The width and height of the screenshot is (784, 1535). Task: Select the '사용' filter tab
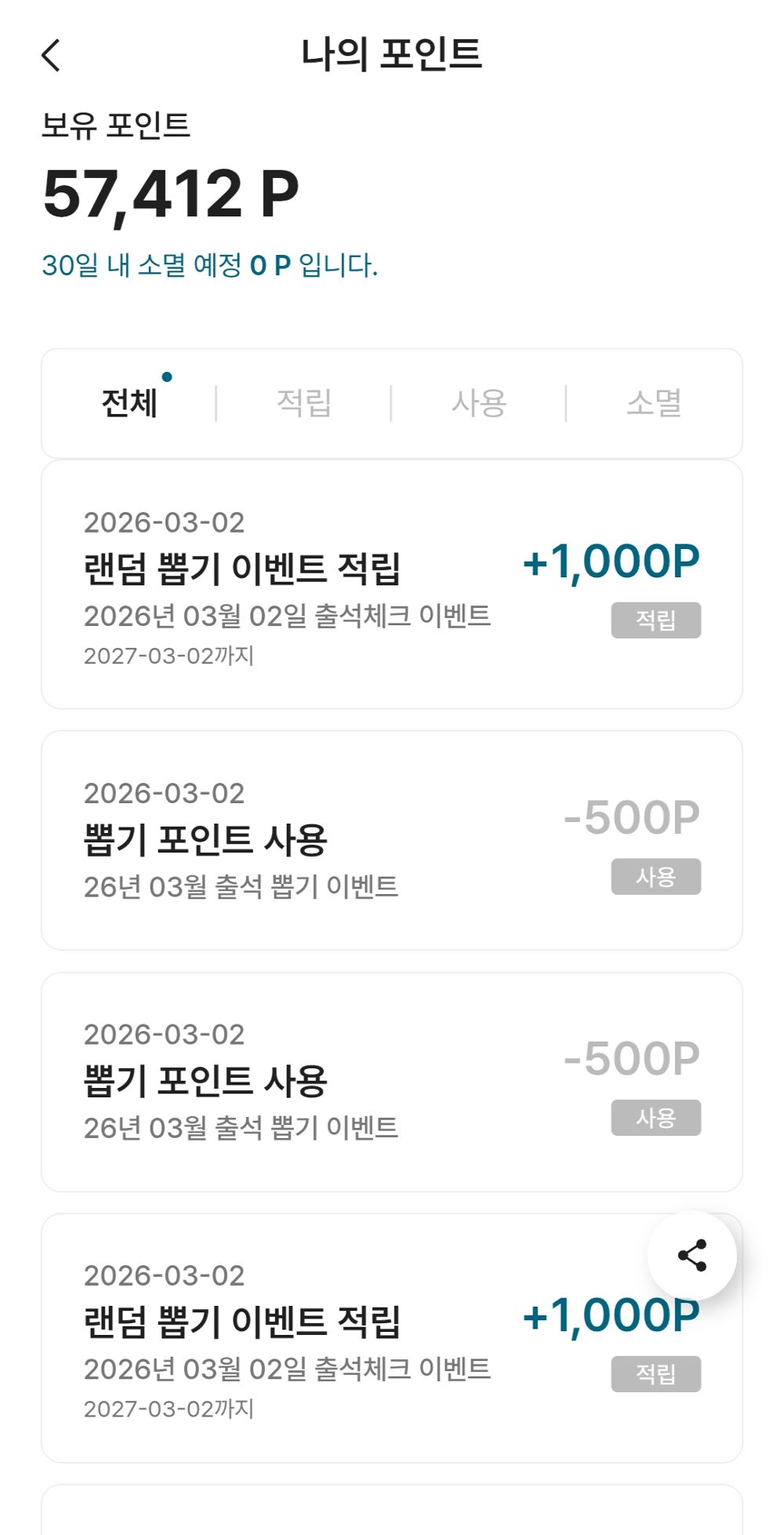(480, 402)
